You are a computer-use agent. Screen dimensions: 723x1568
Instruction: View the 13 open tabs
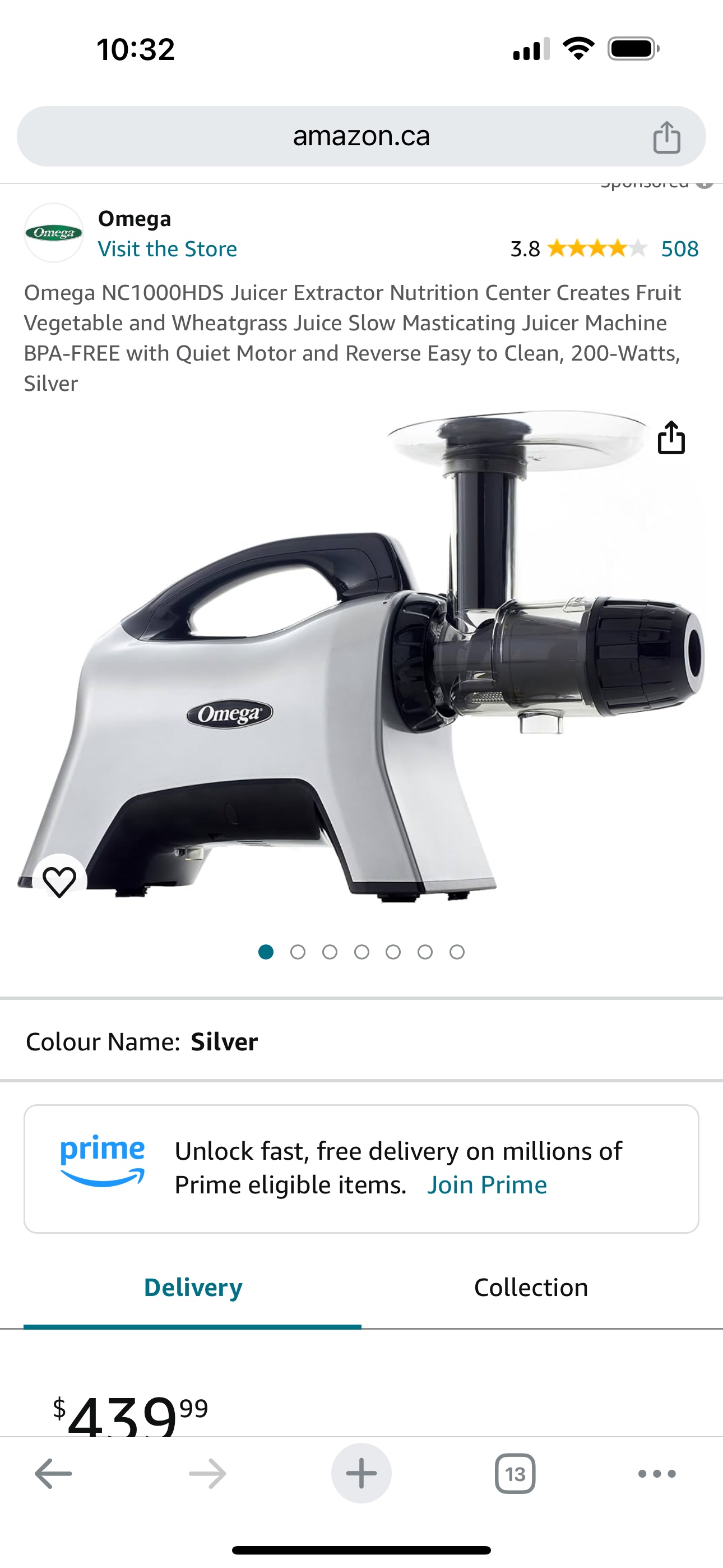(515, 1474)
